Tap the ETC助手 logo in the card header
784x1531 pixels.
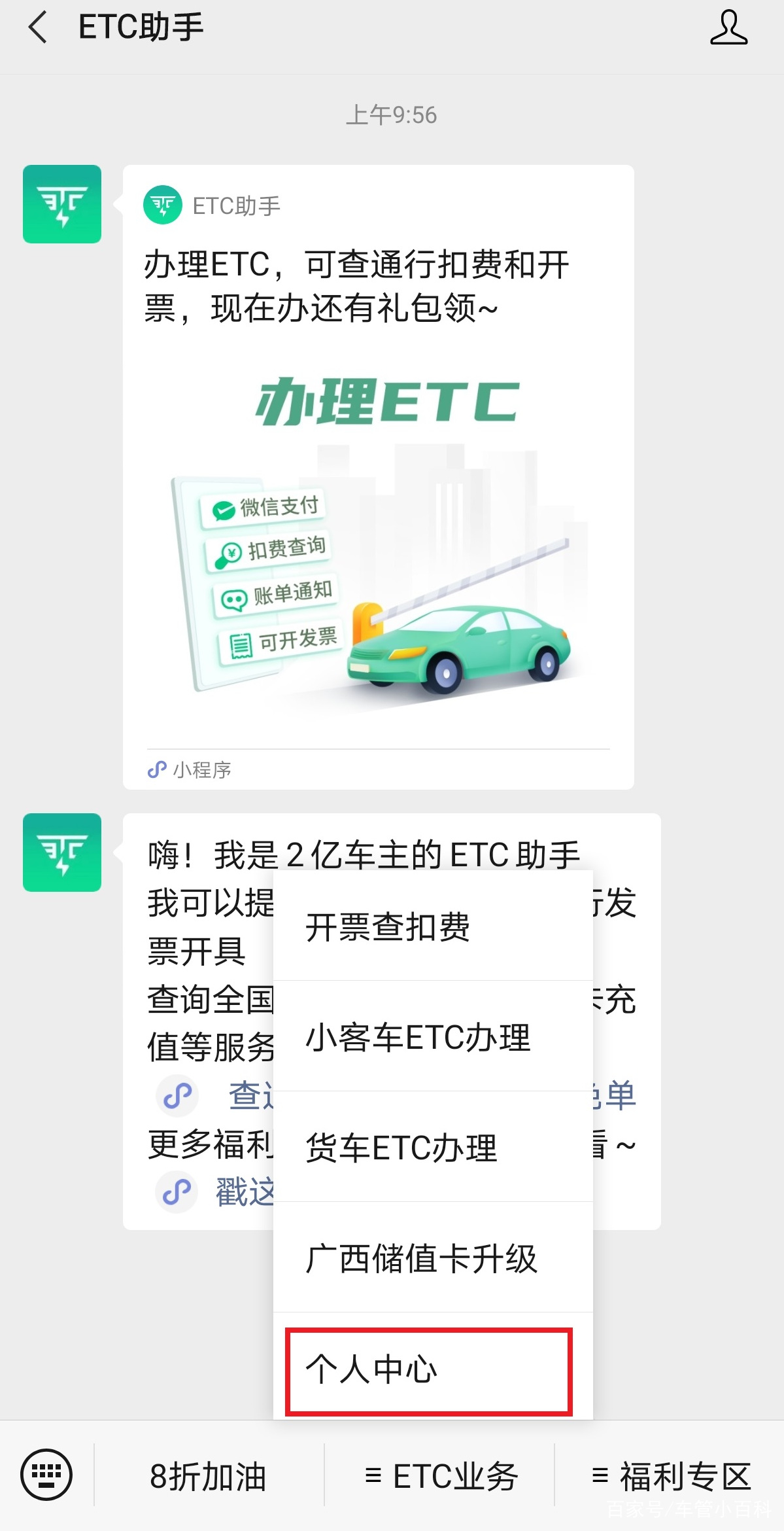(163, 205)
